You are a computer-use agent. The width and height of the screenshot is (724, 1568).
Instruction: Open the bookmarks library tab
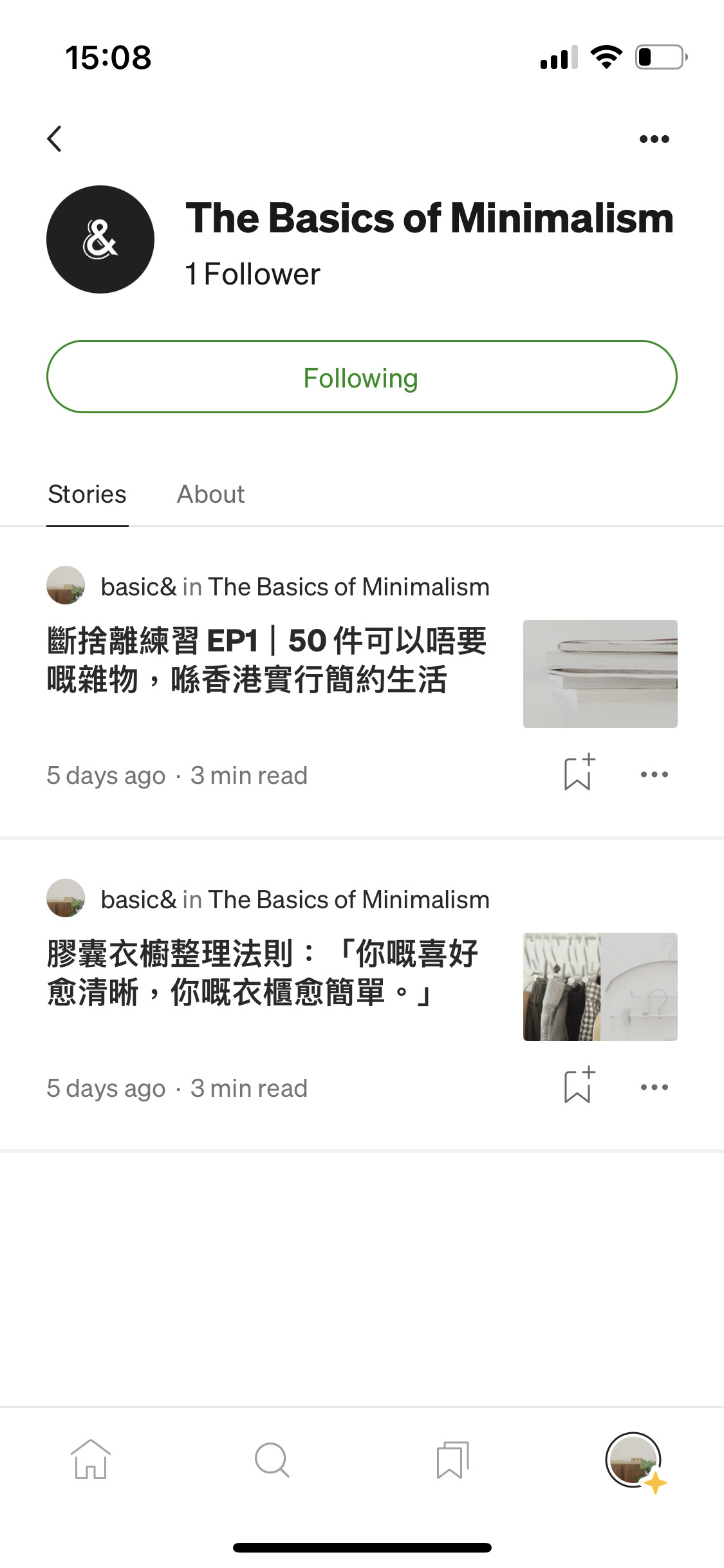click(452, 1459)
